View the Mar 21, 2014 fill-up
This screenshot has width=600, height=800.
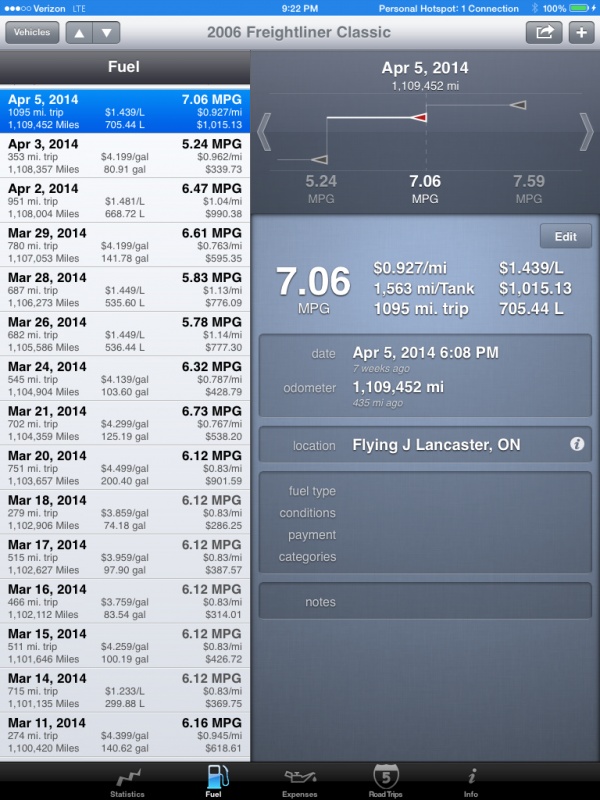tap(124, 423)
